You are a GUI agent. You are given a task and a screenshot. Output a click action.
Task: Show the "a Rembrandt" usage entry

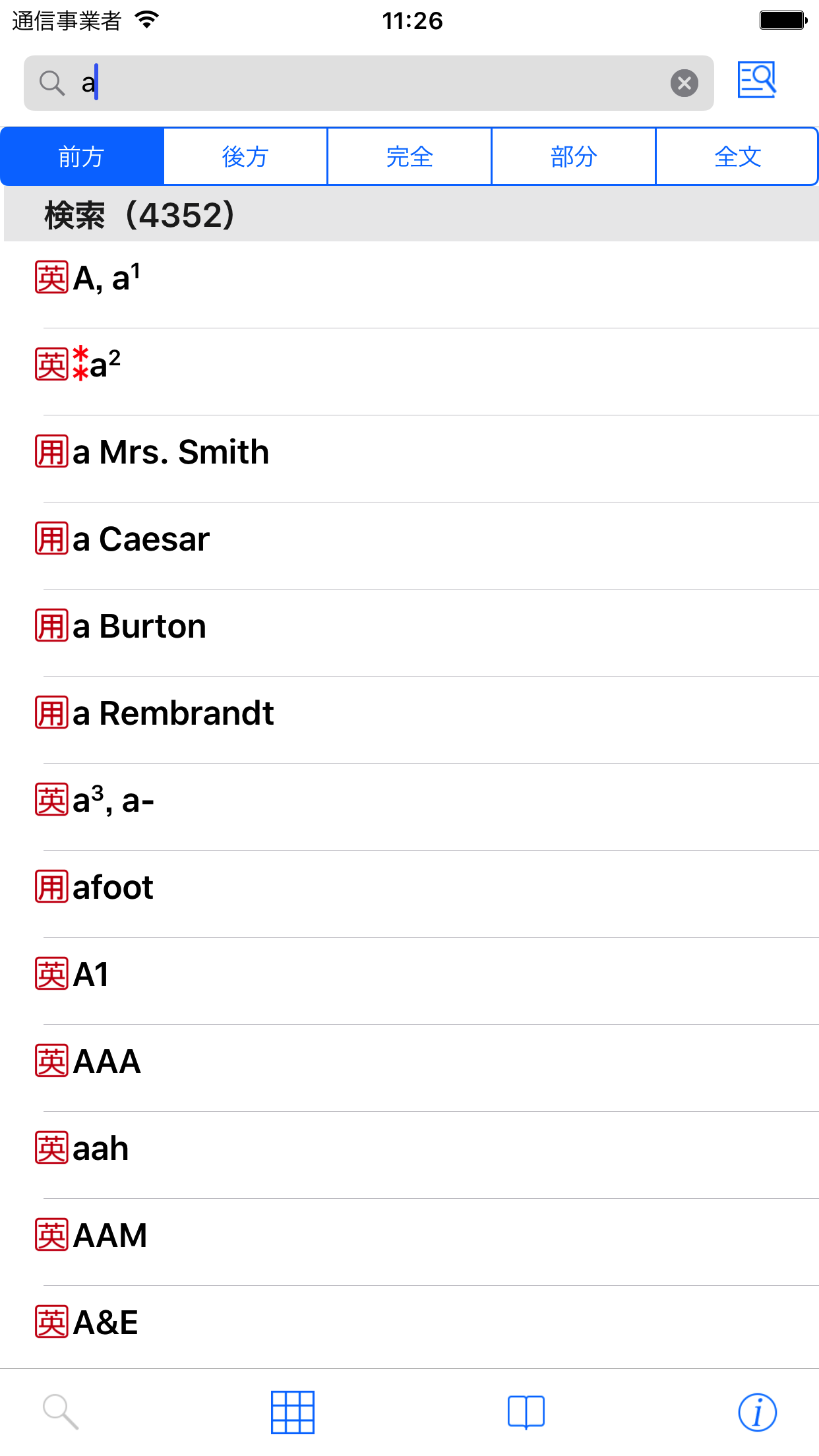click(x=173, y=713)
